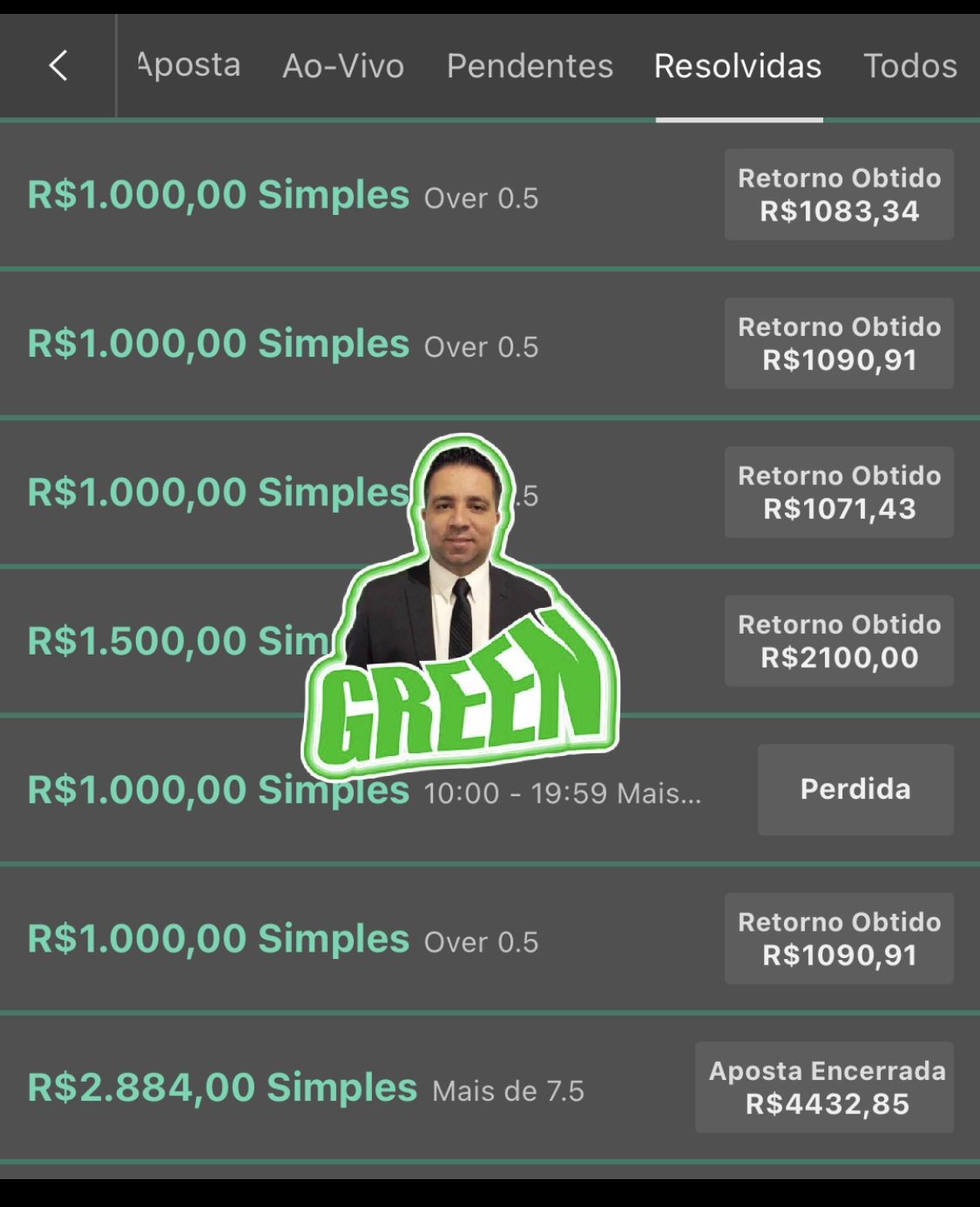This screenshot has width=980, height=1207.
Task: Open the Pendentes tab
Action: [530, 66]
